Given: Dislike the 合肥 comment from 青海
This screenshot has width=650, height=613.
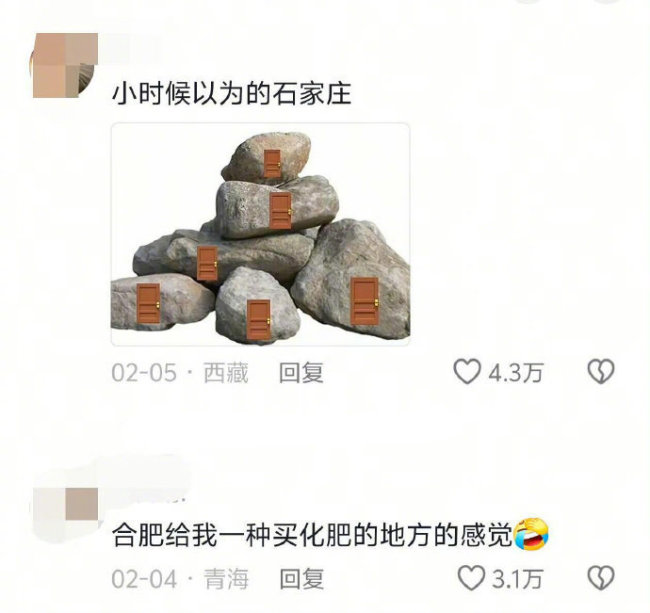Looking at the screenshot, I should click(x=599, y=578).
